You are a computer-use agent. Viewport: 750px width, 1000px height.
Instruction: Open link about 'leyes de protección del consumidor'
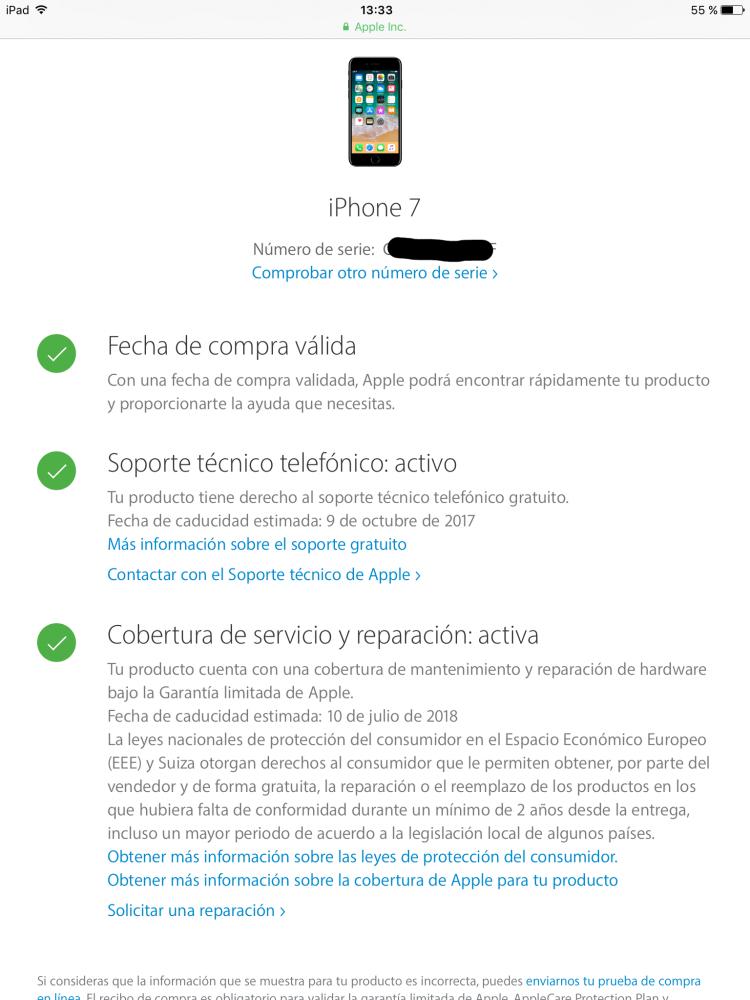click(x=362, y=857)
